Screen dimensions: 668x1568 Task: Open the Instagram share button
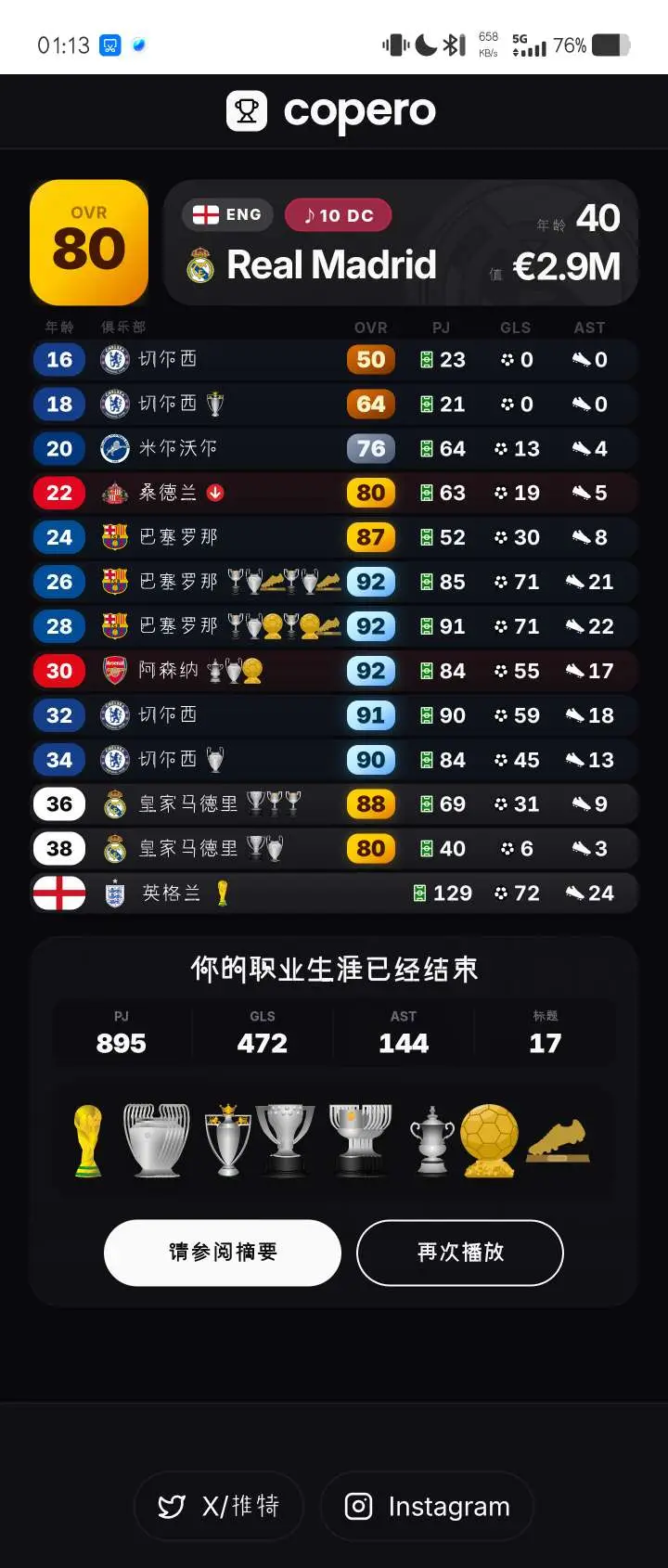(x=427, y=1506)
